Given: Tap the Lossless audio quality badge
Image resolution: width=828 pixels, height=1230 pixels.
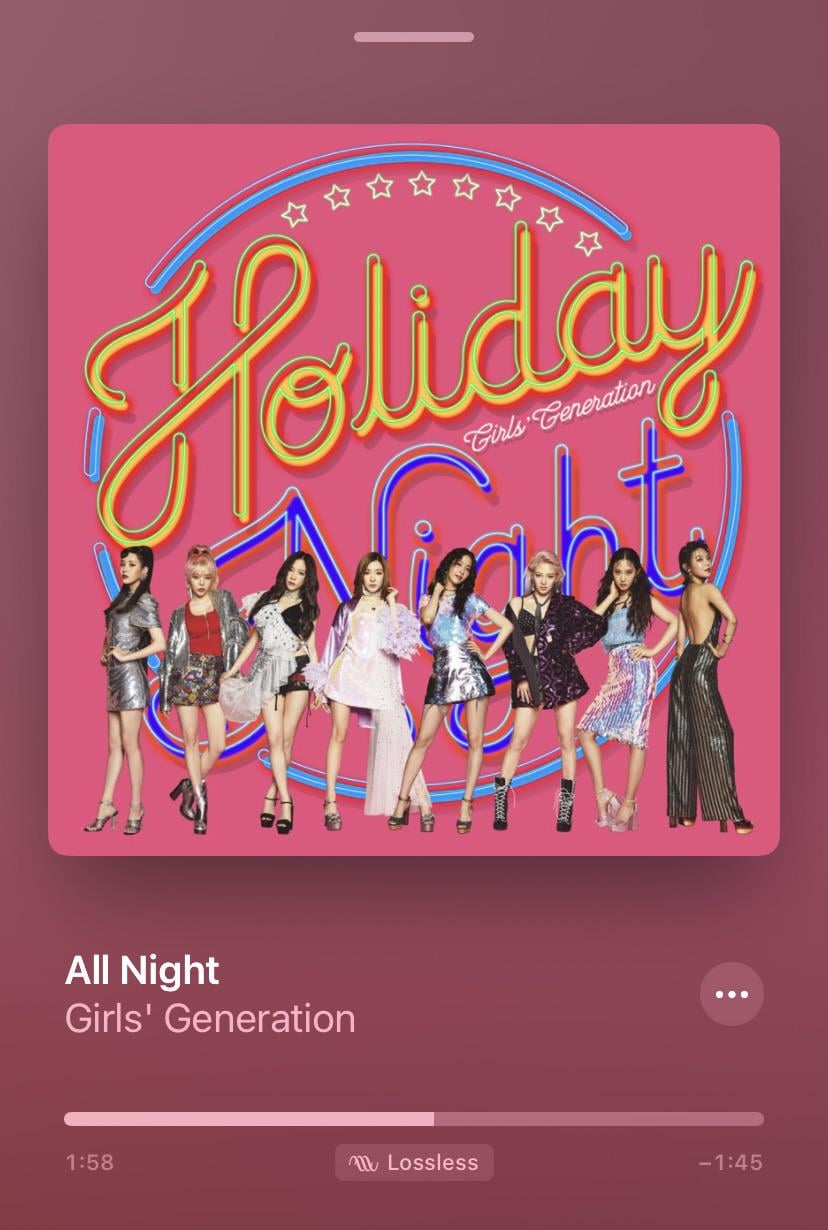Looking at the screenshot, I should (414, 1162).
